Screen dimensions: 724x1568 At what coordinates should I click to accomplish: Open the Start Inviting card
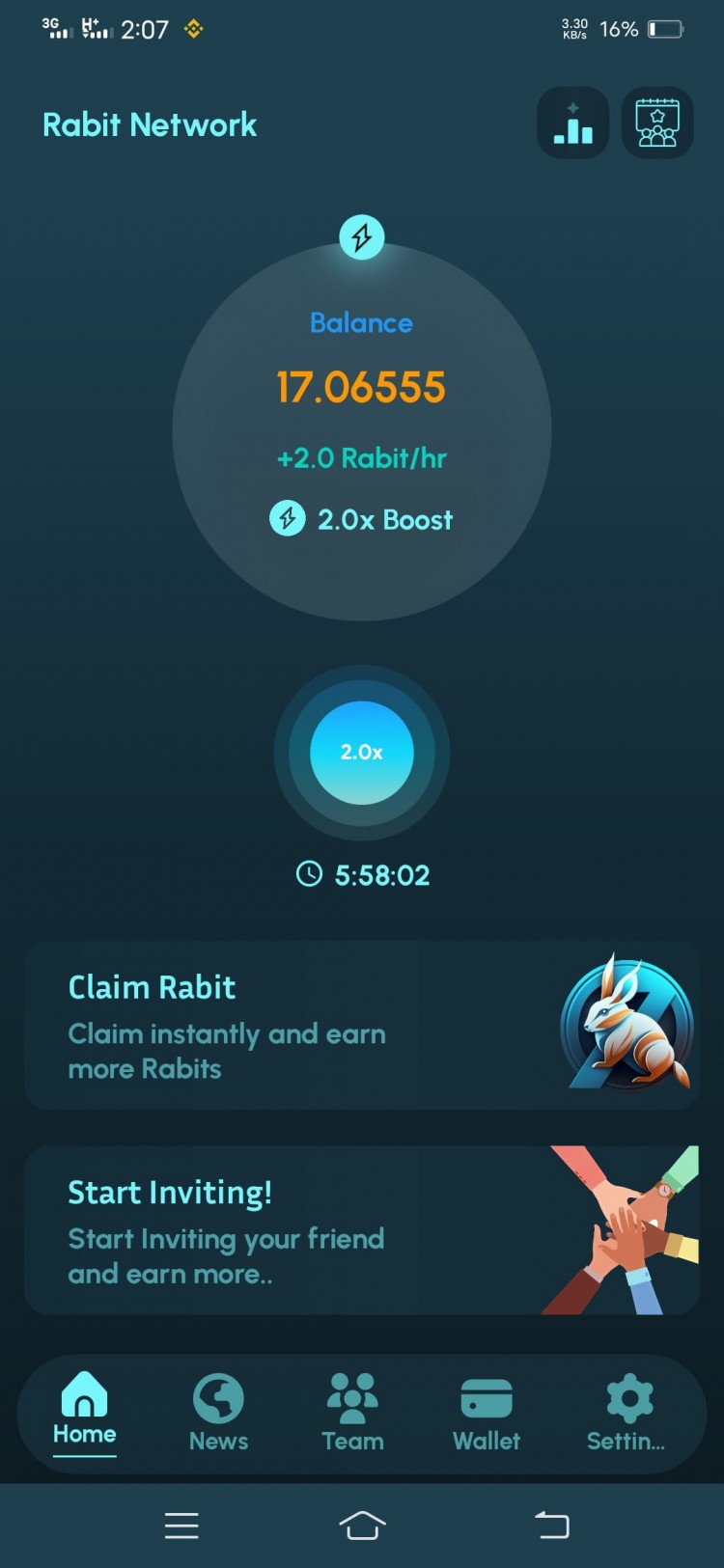362,1230
